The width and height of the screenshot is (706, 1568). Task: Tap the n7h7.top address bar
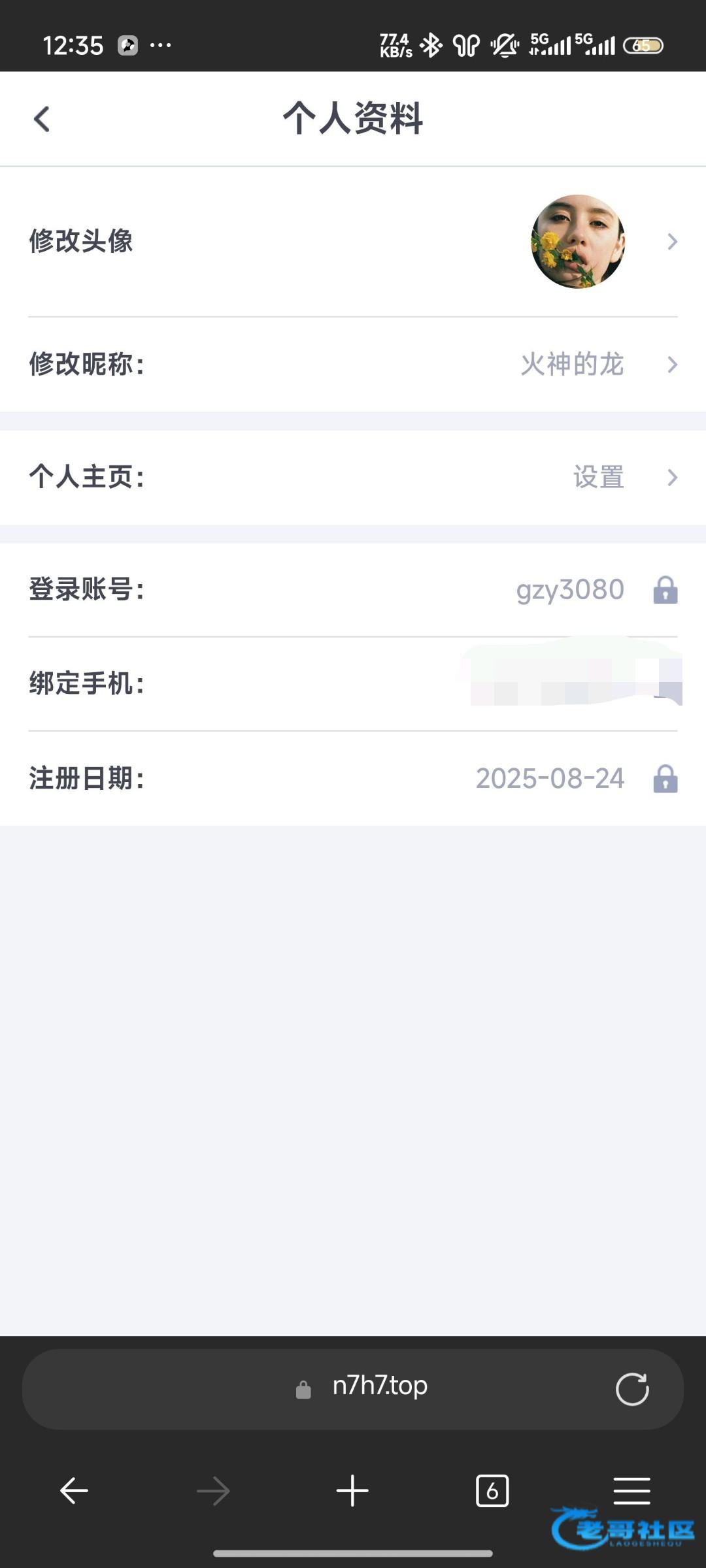point(379,1386)
